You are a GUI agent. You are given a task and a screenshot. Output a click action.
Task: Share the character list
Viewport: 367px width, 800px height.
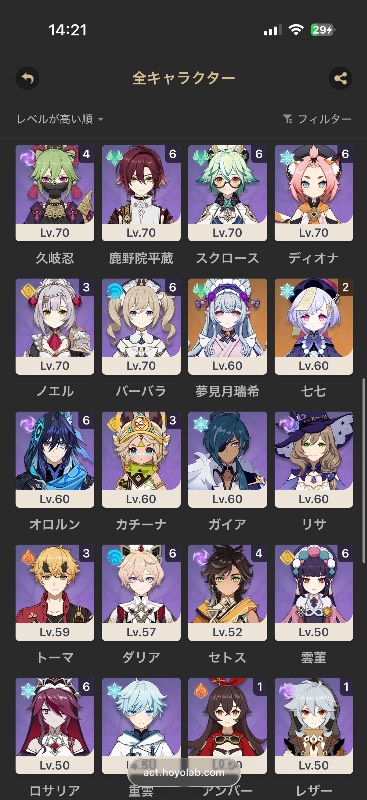point(340,79)
